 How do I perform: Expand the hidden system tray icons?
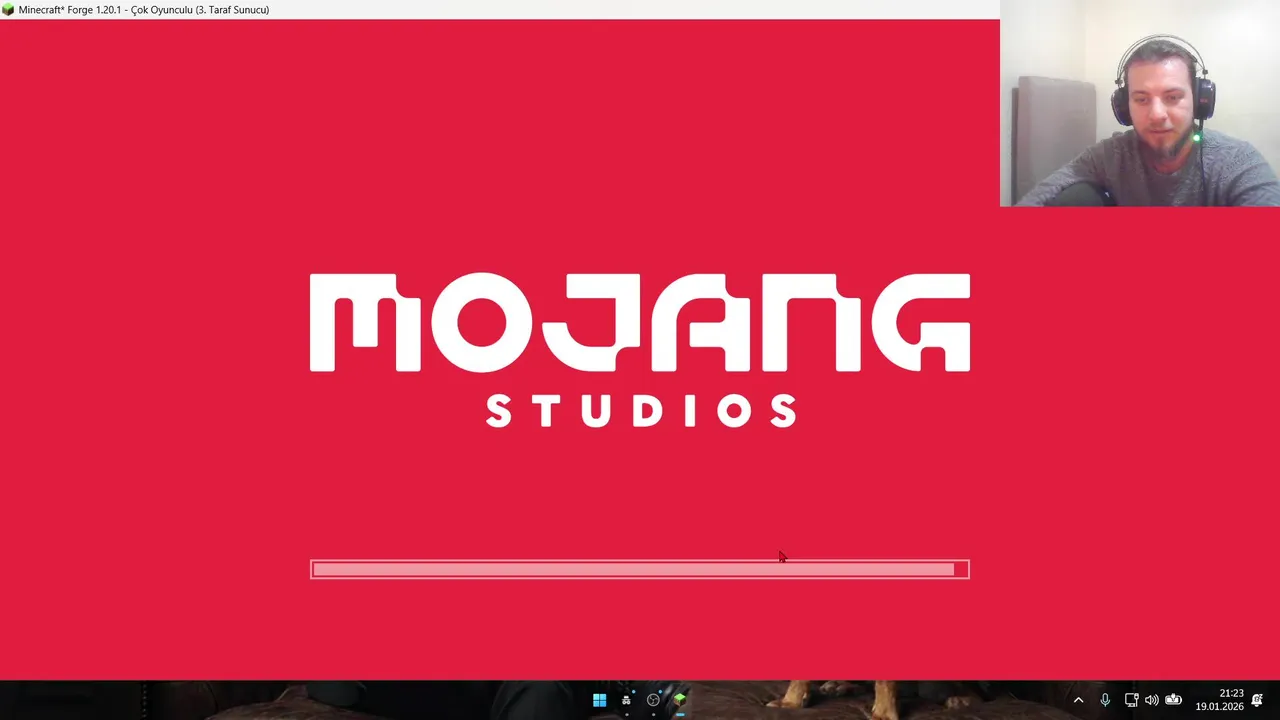click(x=1078, y=700)
